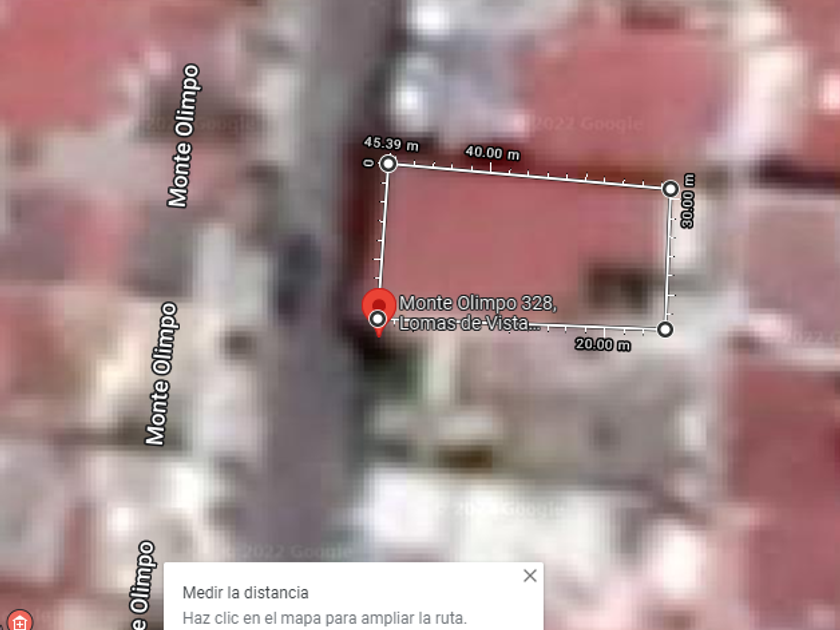The width and height of the screenshot is (840, 630).
Task: Select the measurement point near 30.00 m
Action: pos(671,188)
